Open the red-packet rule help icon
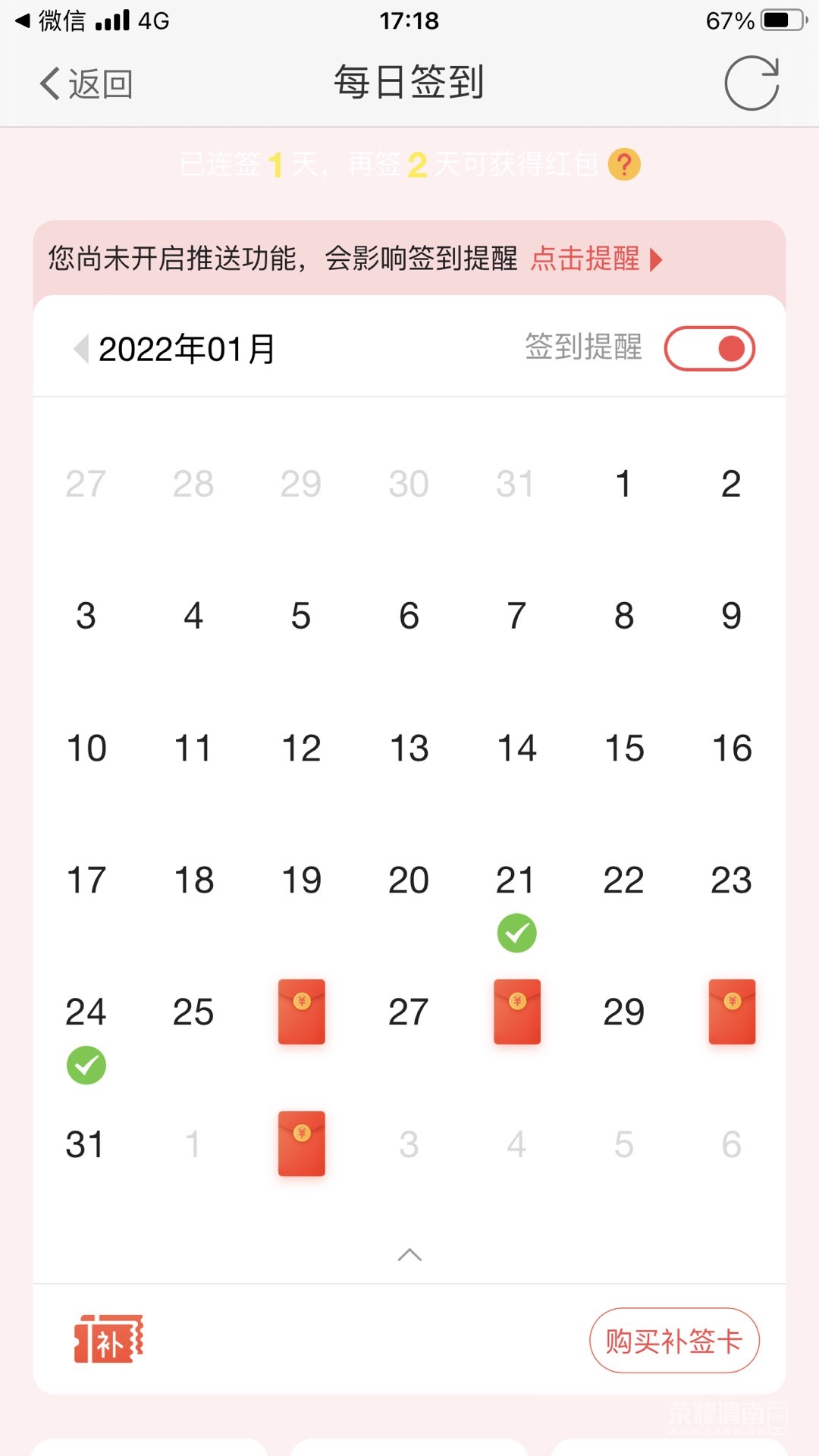This screenshot has width=819, height=1456. 625,165
